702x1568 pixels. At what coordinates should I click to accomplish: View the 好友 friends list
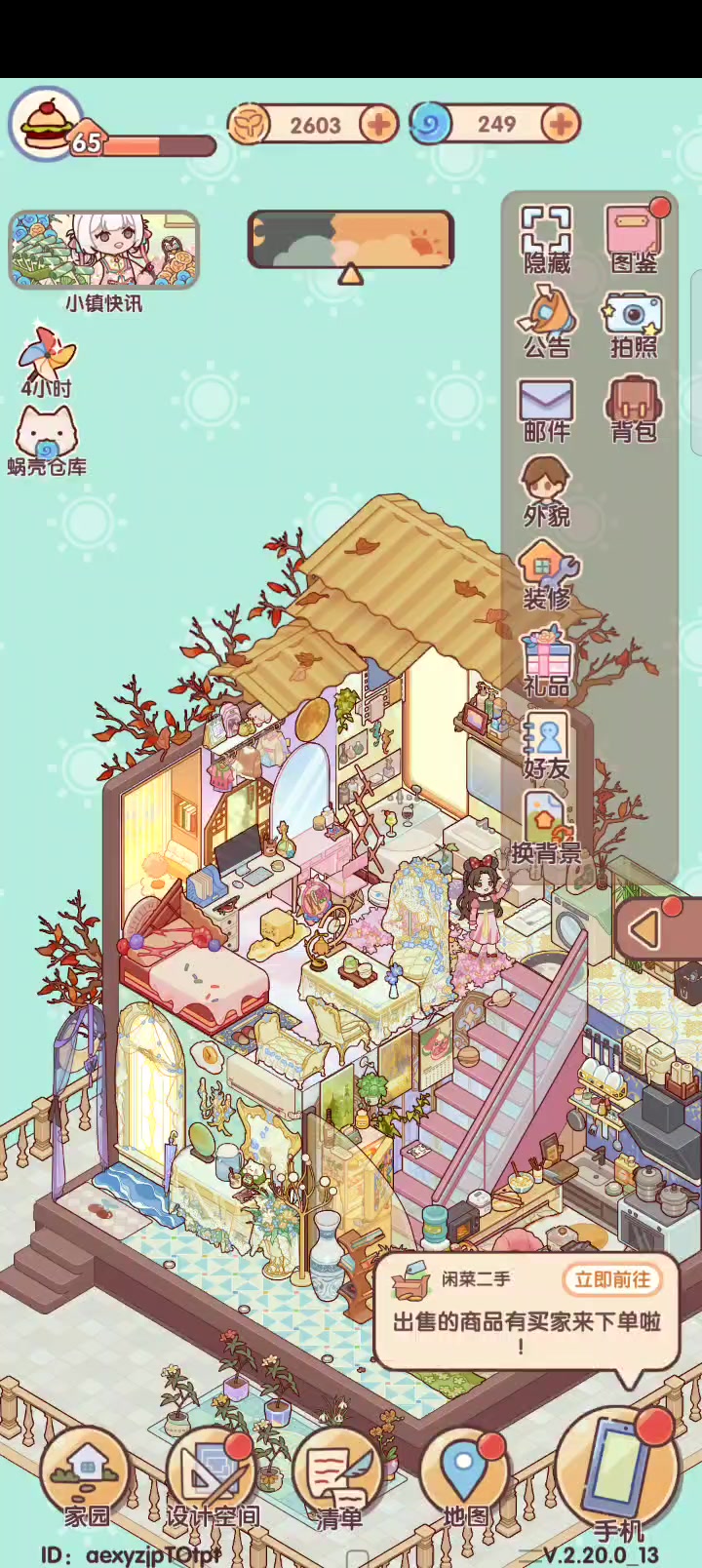(x=546, y=746)
